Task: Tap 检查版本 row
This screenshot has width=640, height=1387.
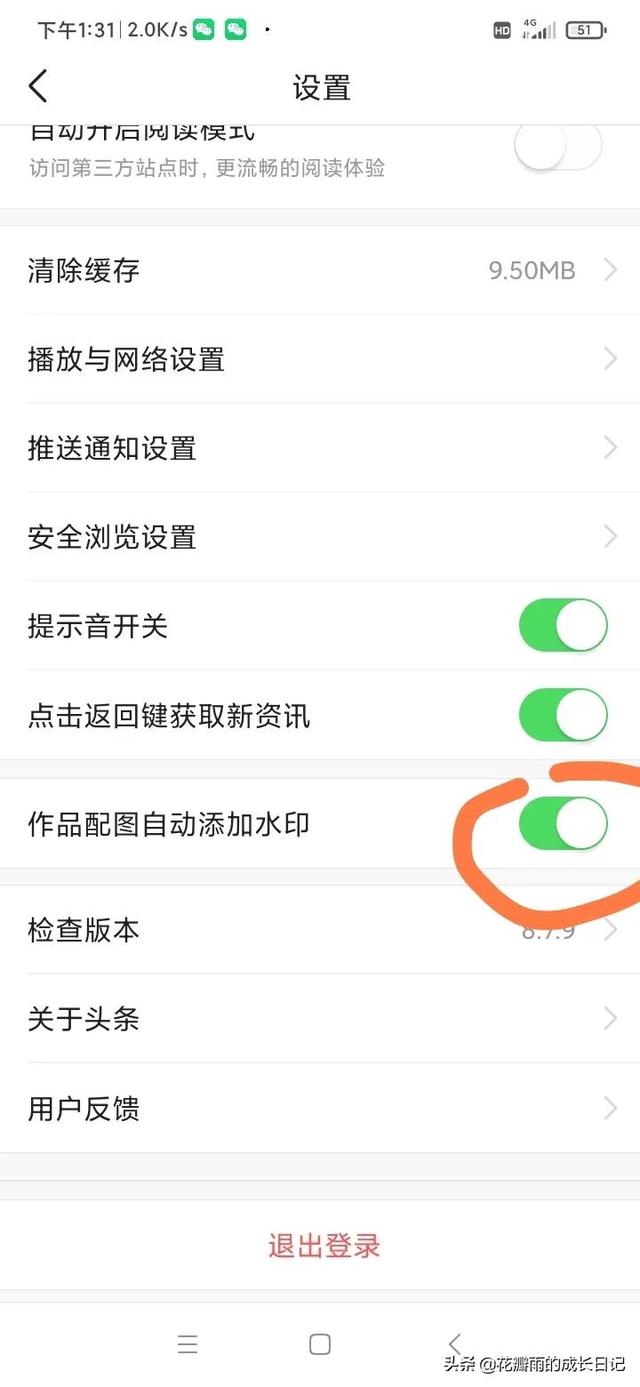Action: (320, 930)
